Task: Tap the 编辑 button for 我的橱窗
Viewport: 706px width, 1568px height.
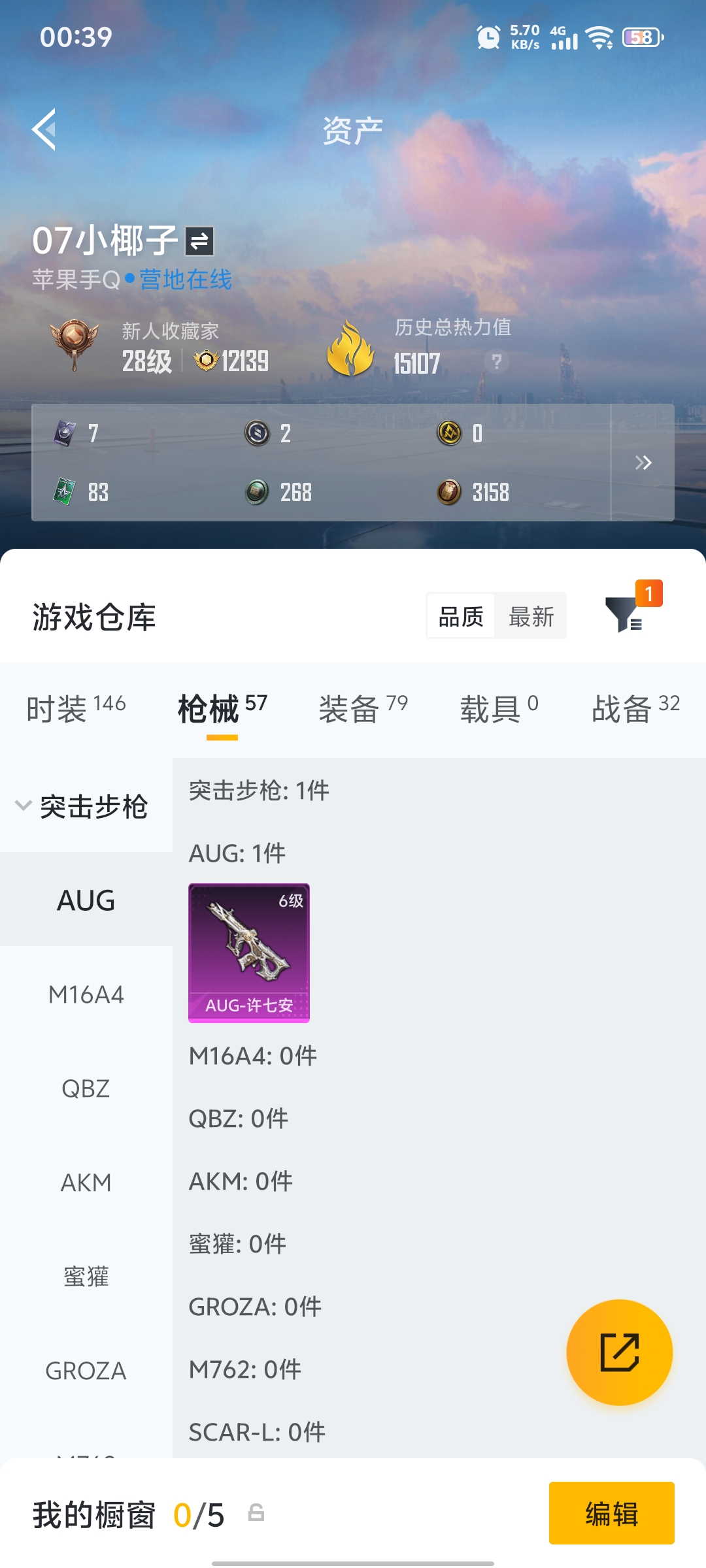Action: tap(611, 1513)
